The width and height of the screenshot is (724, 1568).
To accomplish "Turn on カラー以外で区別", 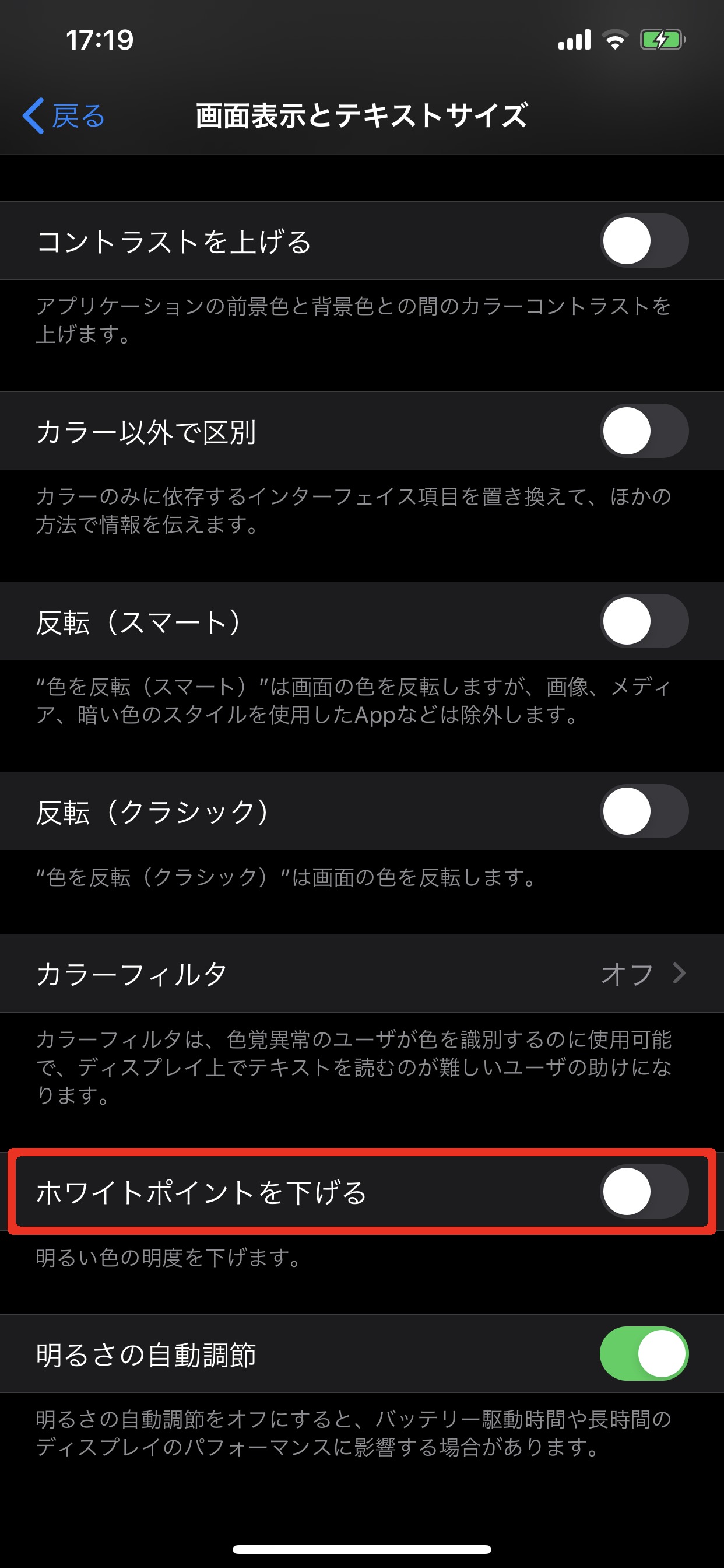I will tap(644, 431).
